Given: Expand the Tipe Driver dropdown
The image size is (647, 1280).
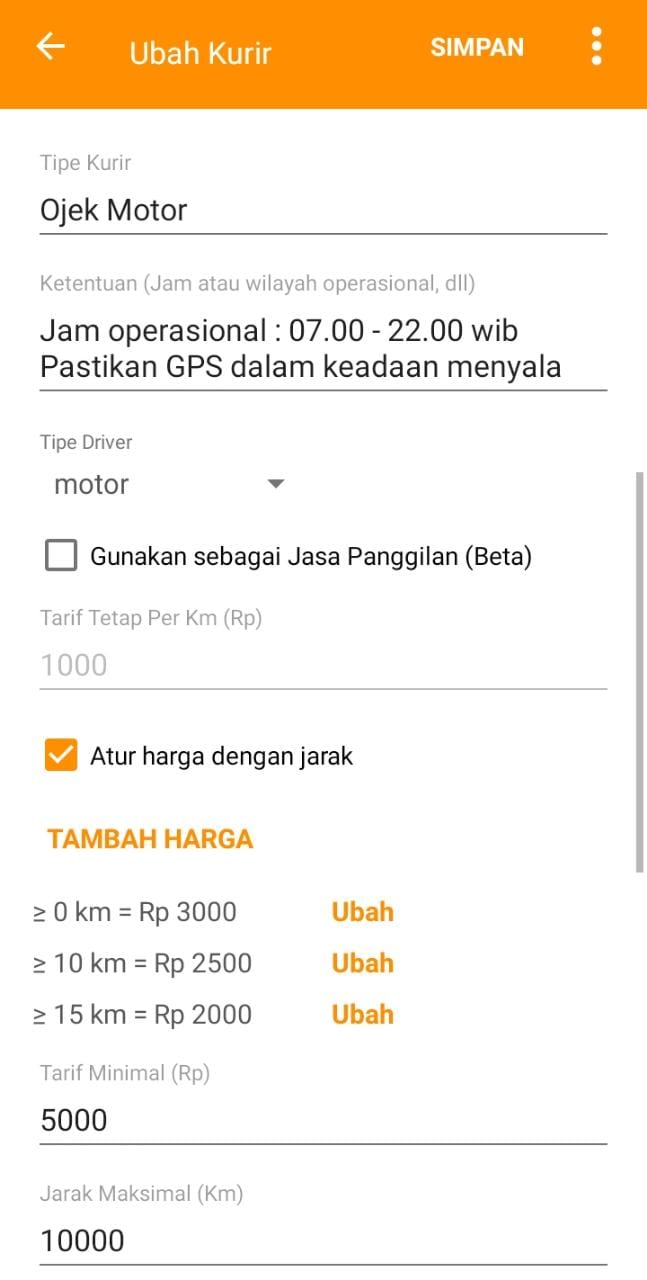Looking at the screenshot, I should tap(170, 485).
